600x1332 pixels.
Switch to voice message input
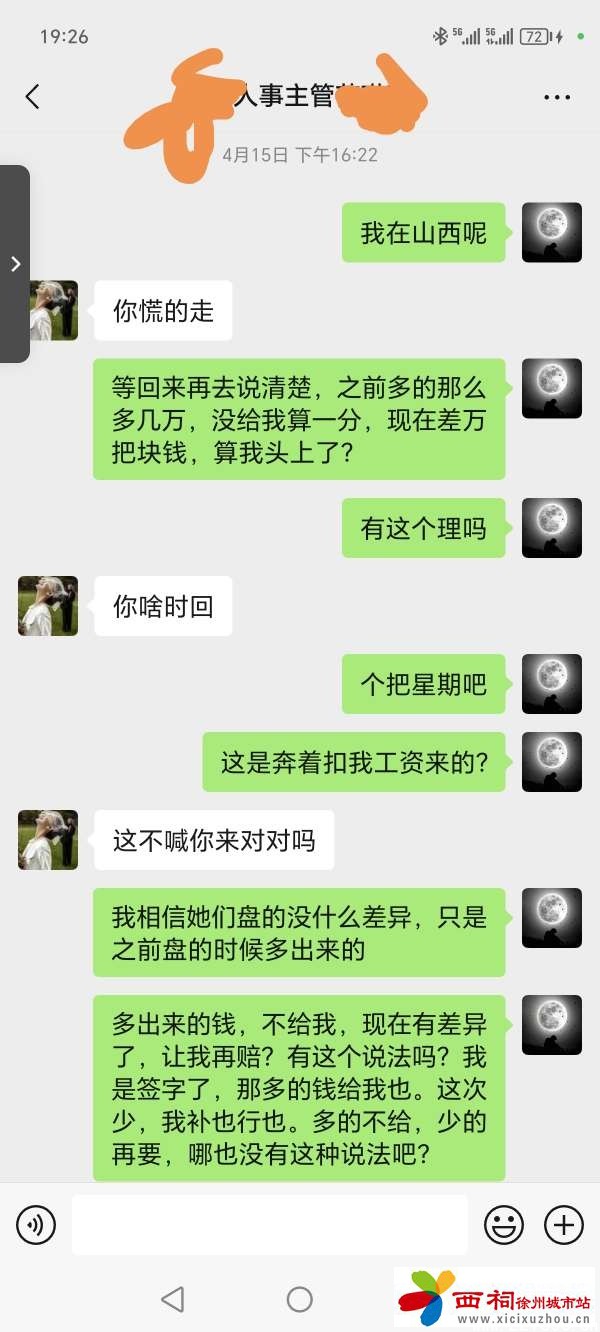(36, 1224)
